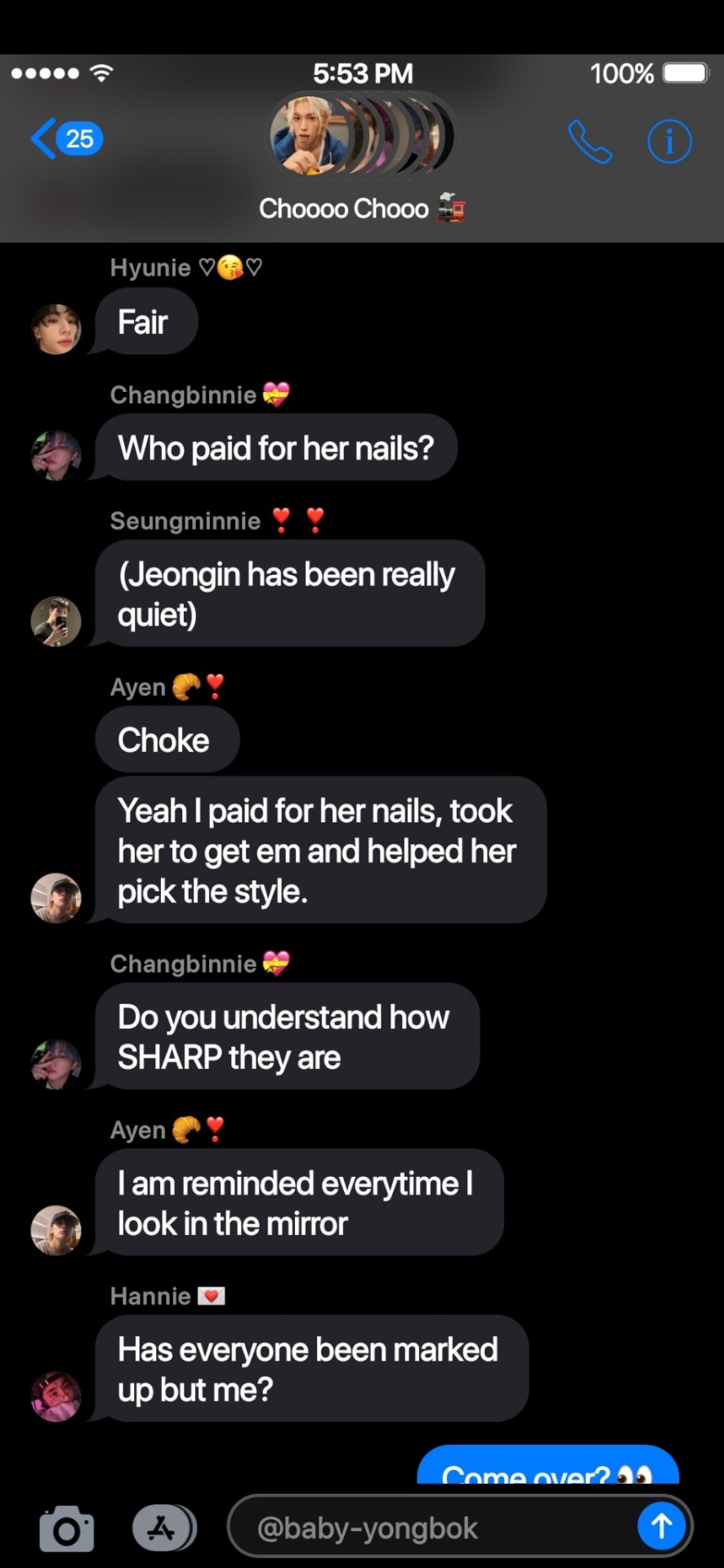Image resolution: width=724 pixels, height=1568 pixels.
Task: Tap the message text field
Action: point(433,1528)
